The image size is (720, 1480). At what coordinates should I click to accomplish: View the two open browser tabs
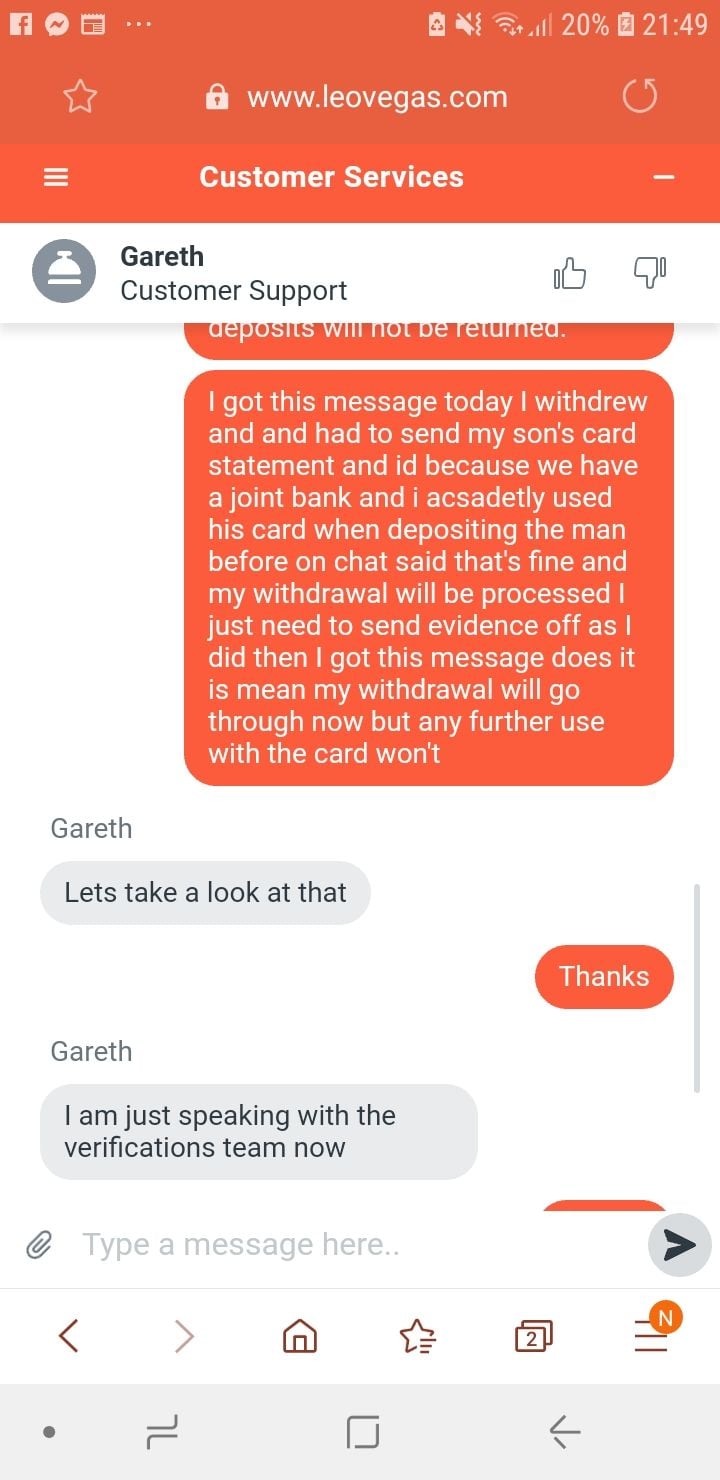[x=533, y=1336]
